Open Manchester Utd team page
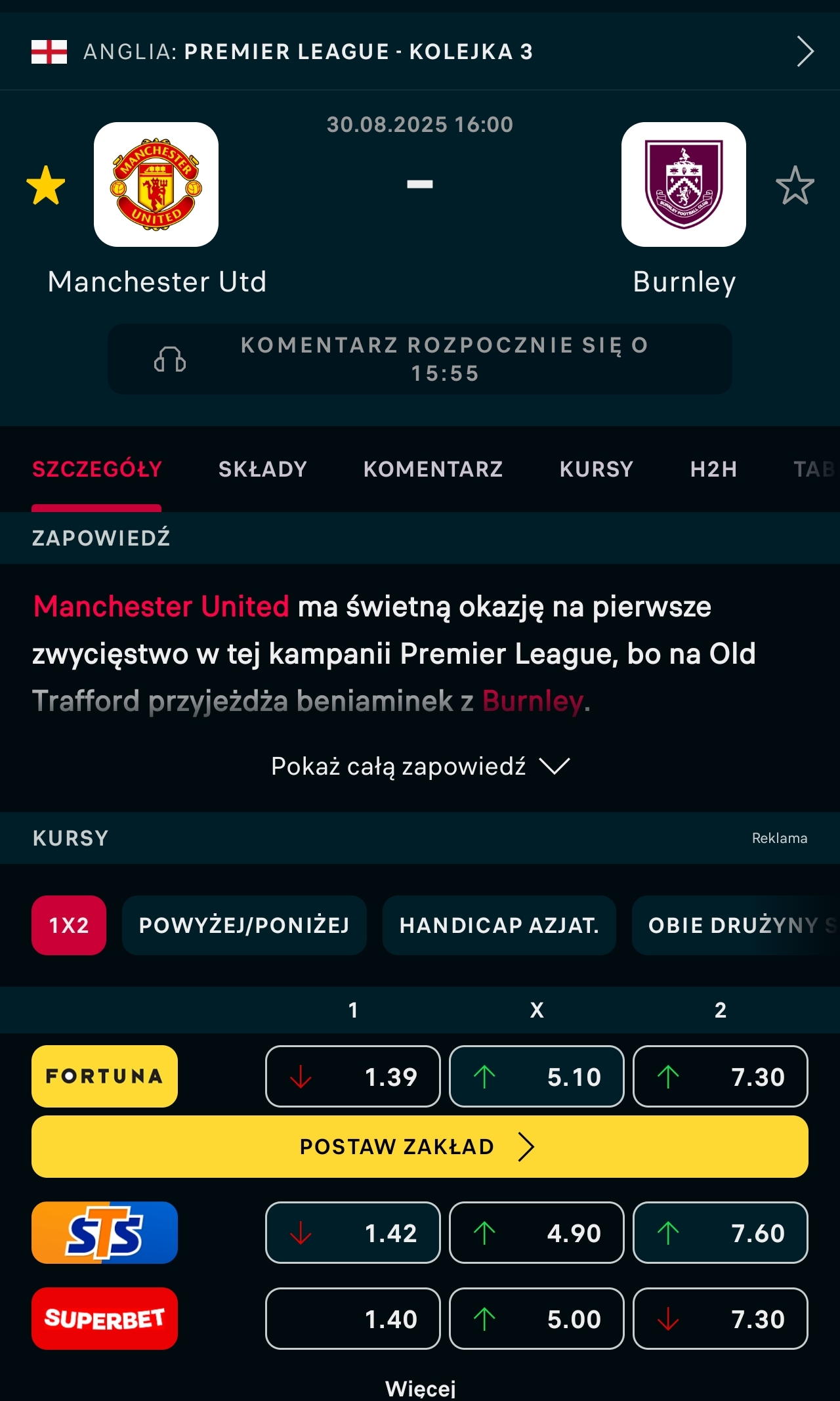This screenshot has height=1401, width=840. click(156, 185)
